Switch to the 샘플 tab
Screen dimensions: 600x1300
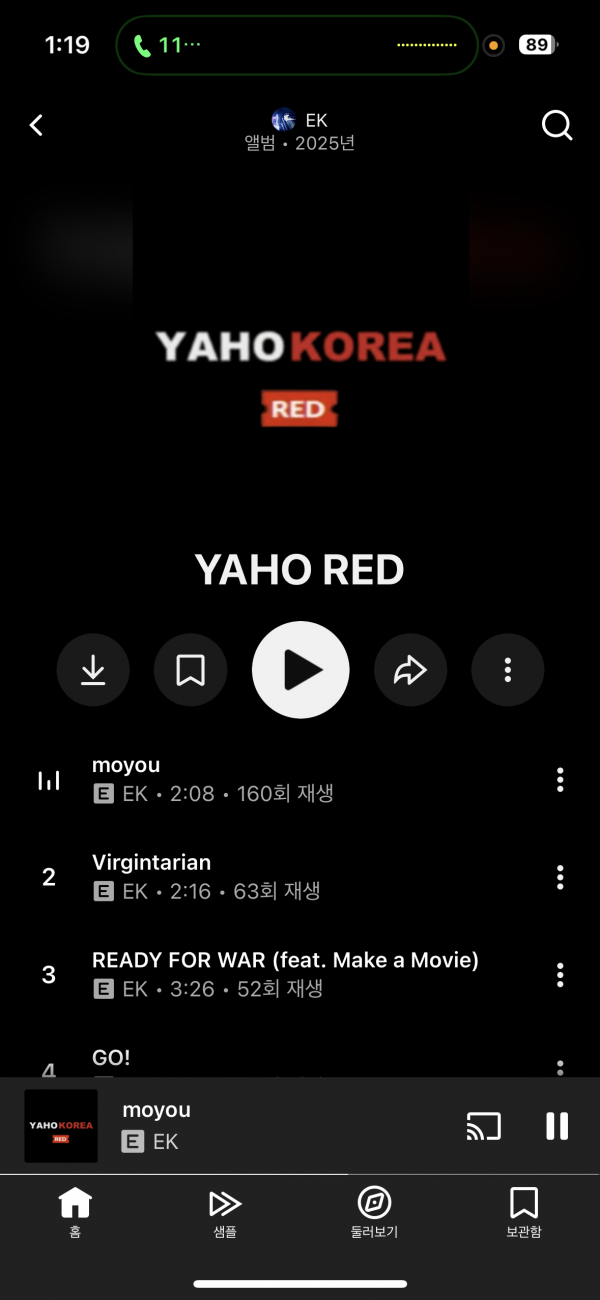pyautogui.click(x=225, y=1212)
